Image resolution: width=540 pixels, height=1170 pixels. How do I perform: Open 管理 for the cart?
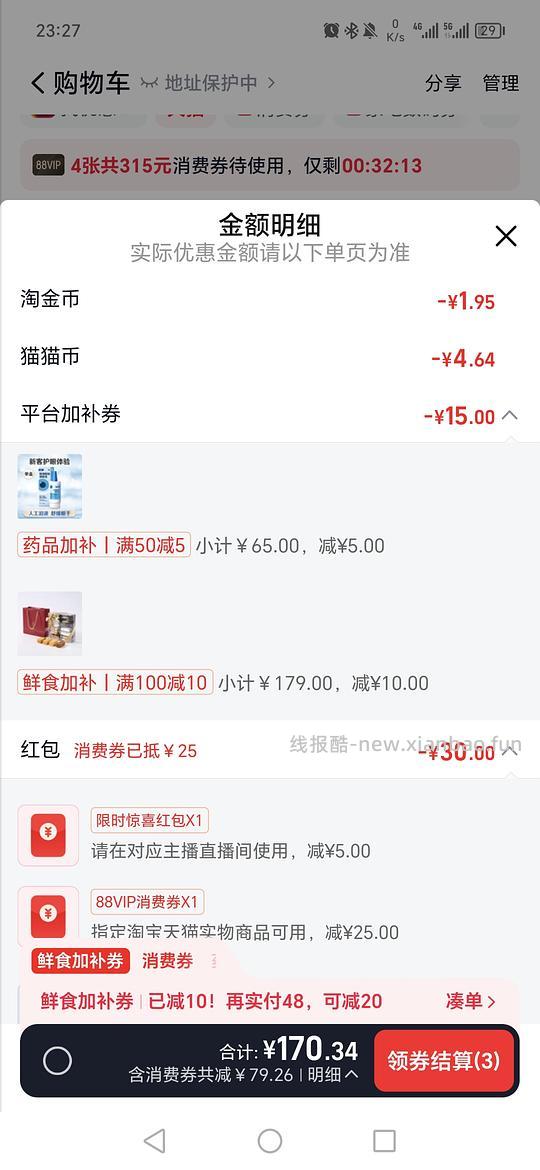tap(500, 84)
